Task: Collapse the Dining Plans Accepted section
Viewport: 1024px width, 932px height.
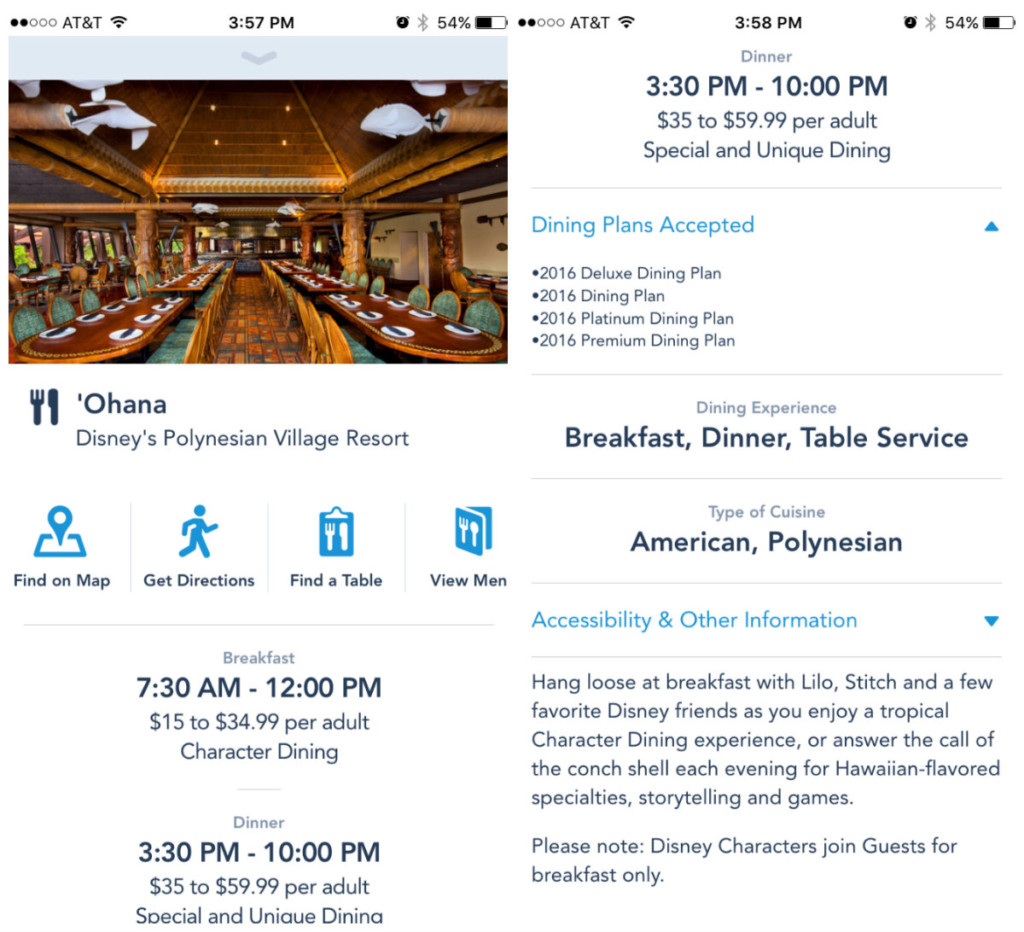Action: (x=990, y=226)
